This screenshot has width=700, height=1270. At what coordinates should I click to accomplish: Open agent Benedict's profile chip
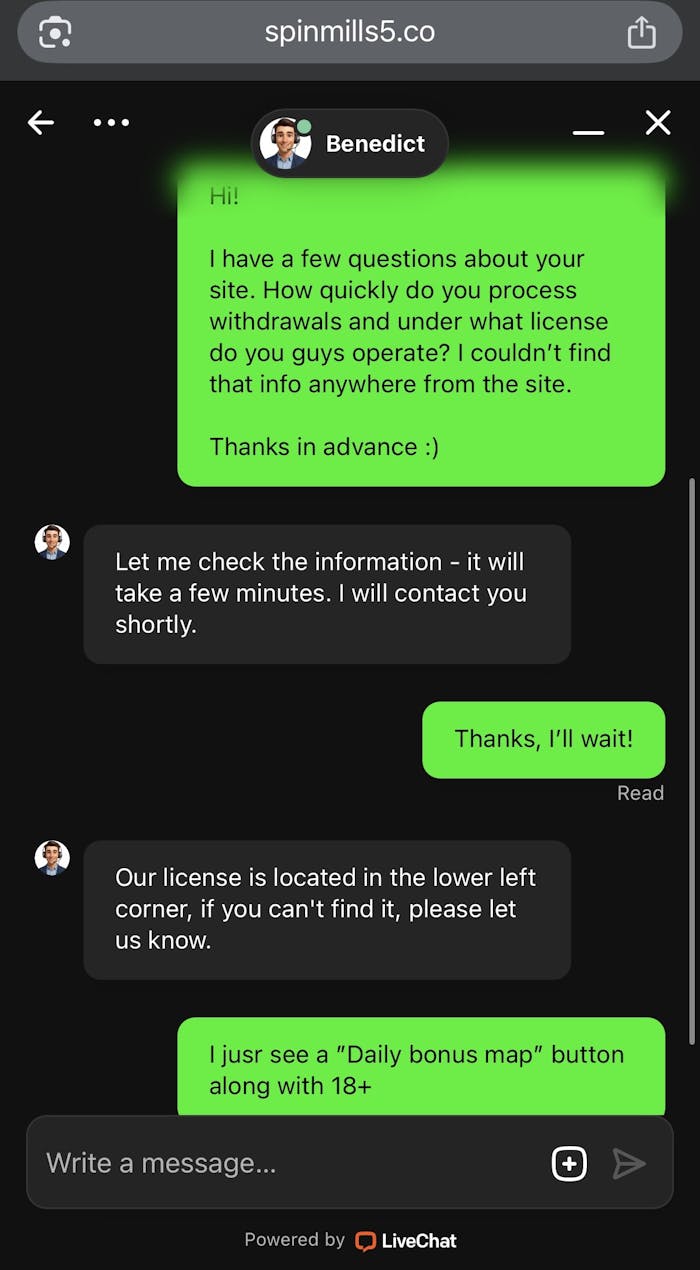(349, 143)
